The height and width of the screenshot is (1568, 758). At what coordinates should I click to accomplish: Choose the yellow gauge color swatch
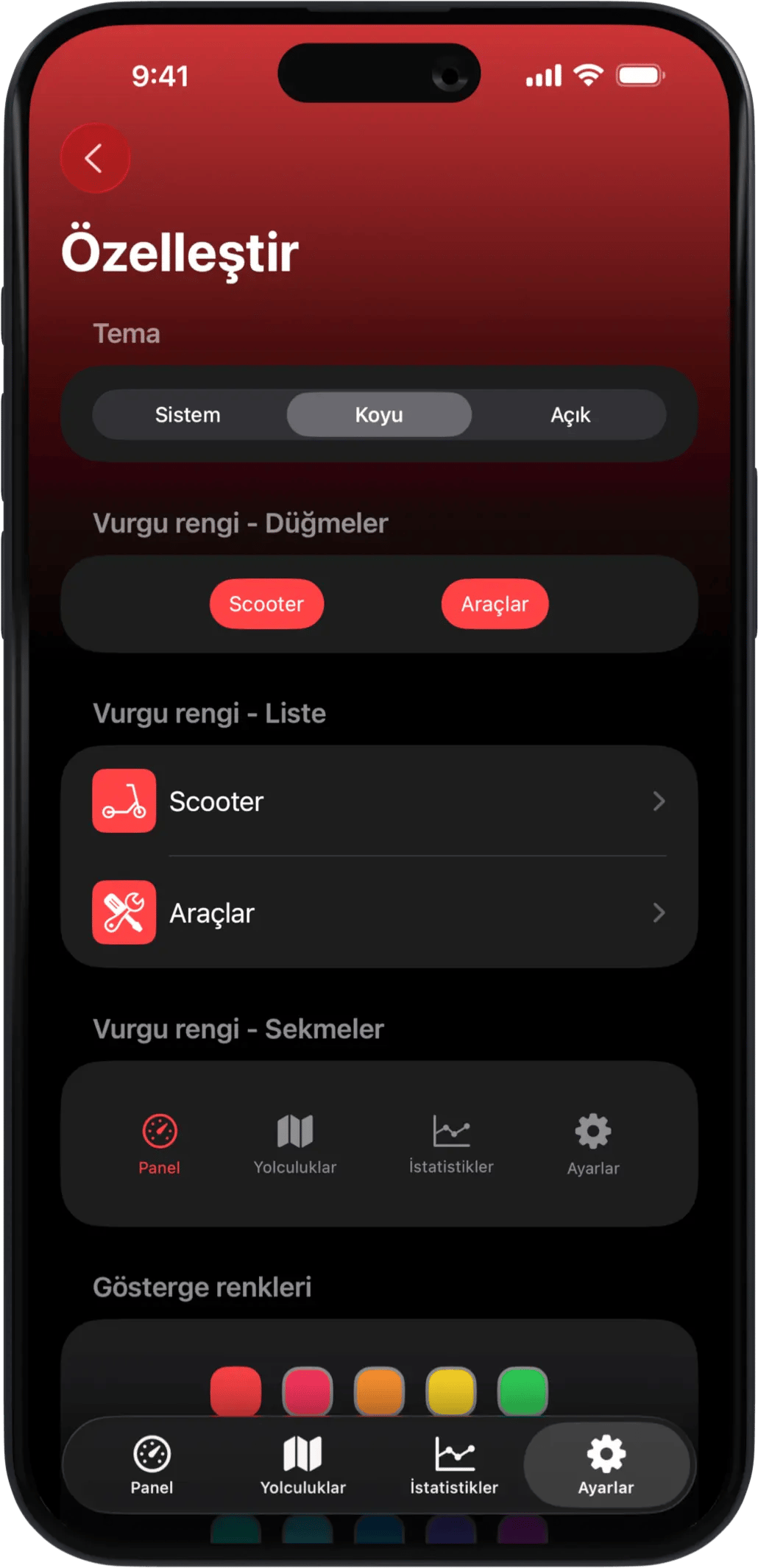point(450,1391)
